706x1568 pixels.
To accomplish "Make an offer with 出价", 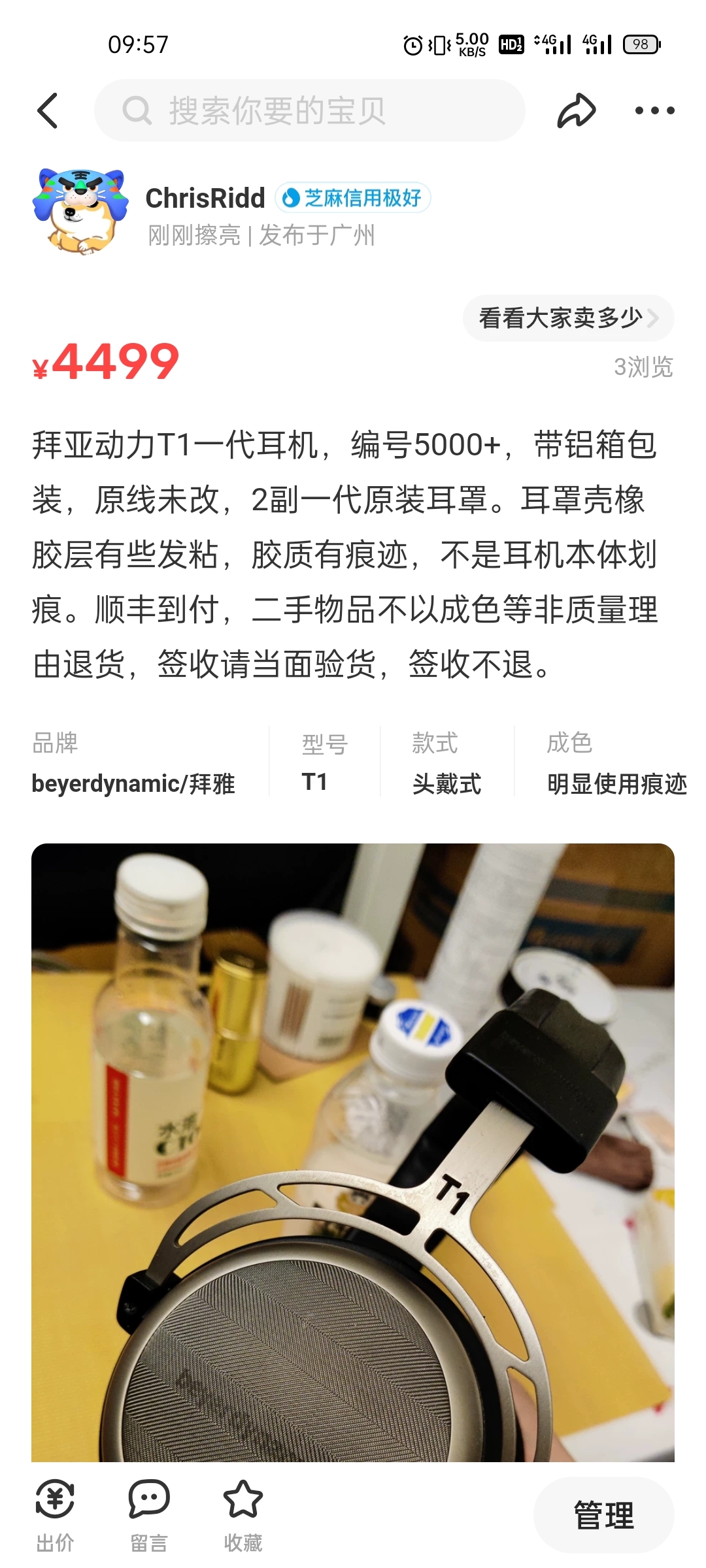I will [55, 1515].
